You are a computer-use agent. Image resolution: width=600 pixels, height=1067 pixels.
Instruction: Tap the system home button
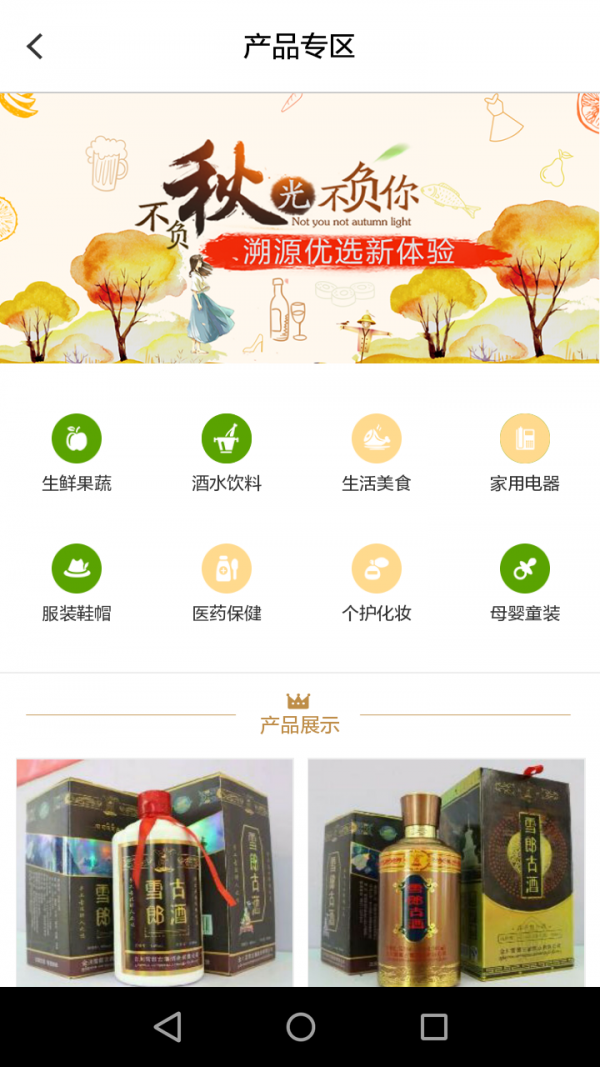(x=300, y=1026)
